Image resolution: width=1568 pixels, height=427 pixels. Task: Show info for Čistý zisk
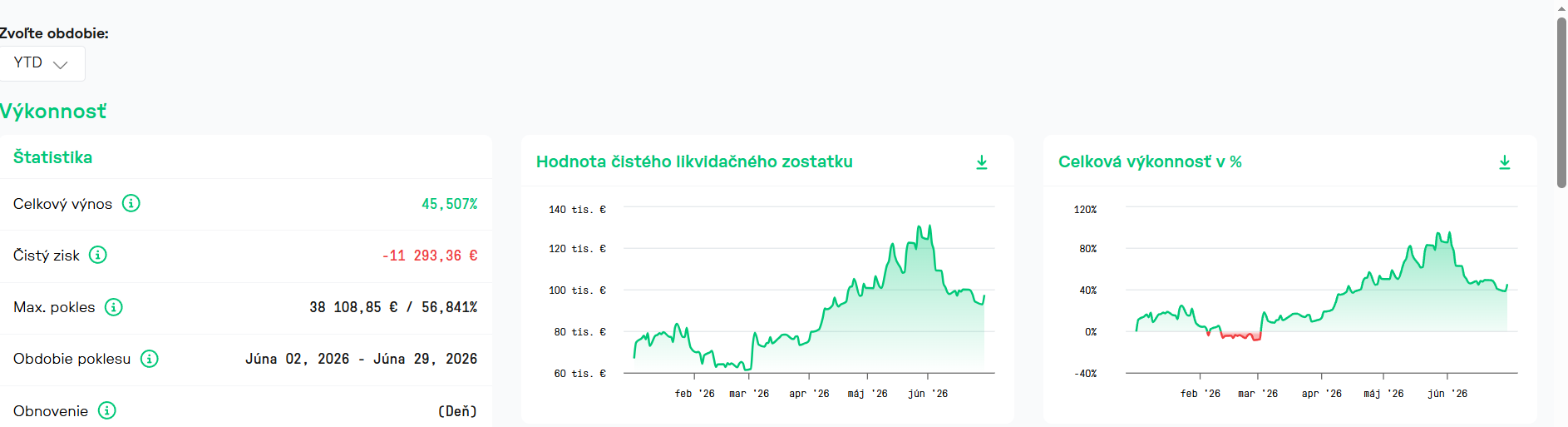(98, 255)
